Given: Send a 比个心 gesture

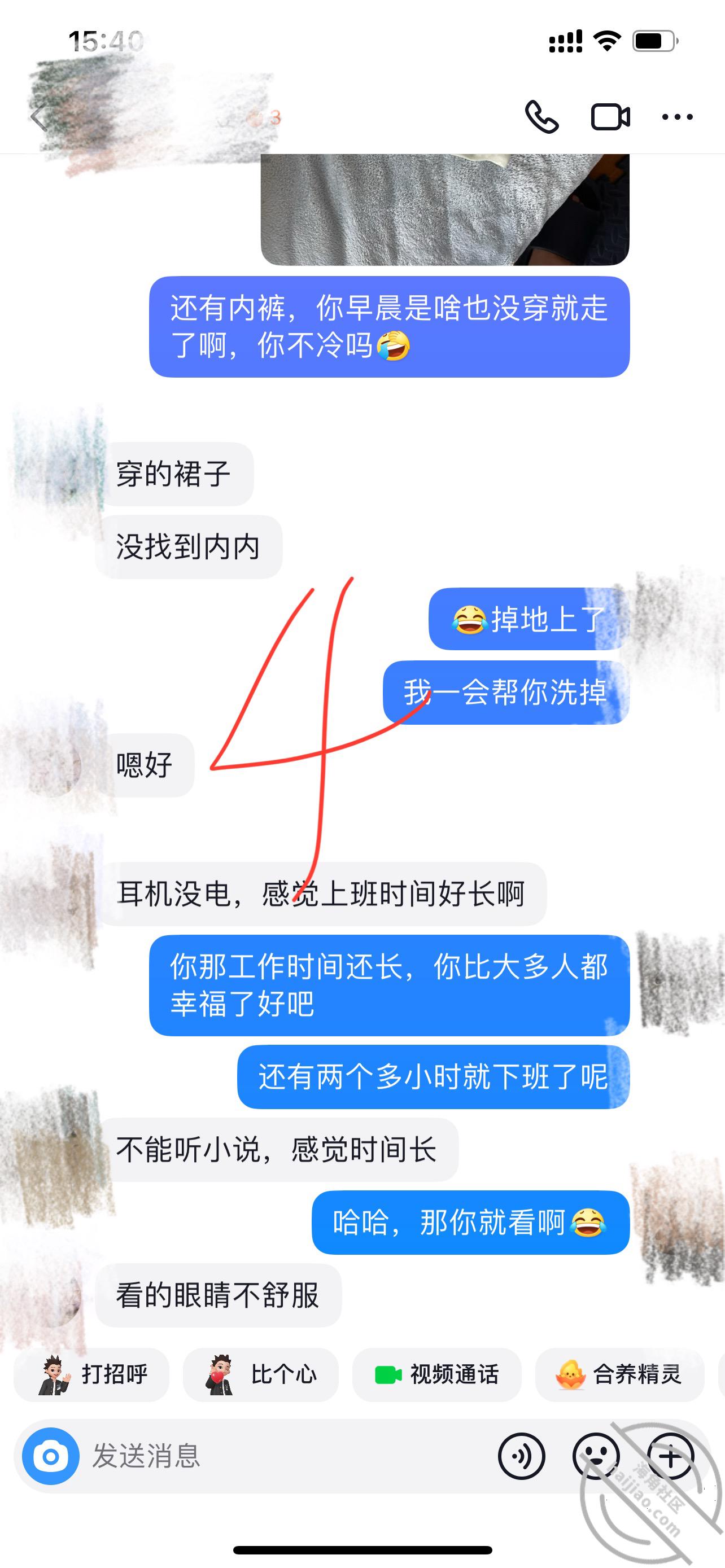Looking at the screenshot, I should [261, 1374].
